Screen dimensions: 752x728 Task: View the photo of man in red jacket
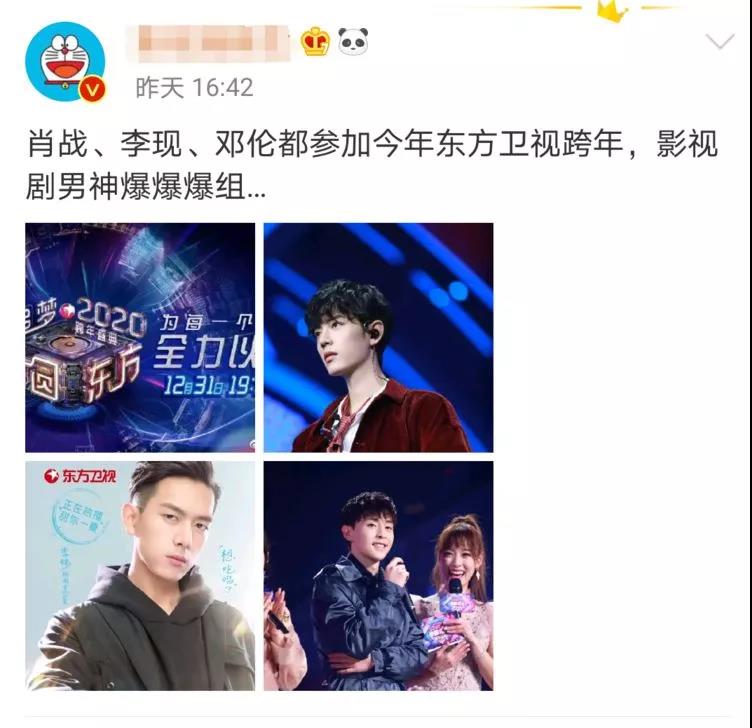378,337
